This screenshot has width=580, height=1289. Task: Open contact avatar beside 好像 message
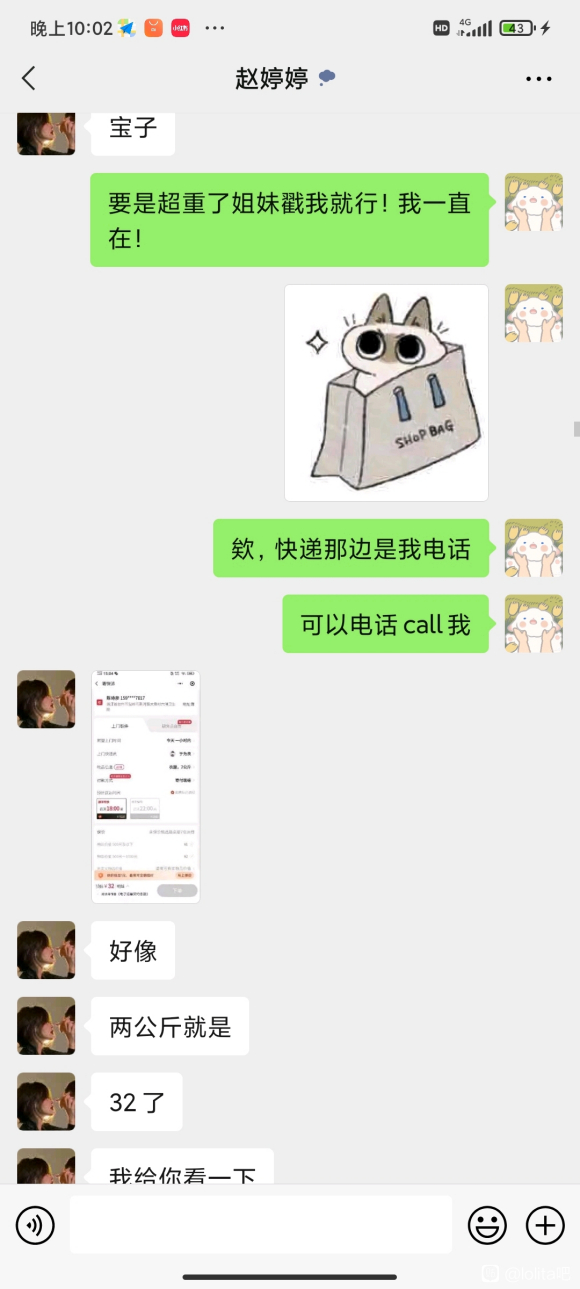click(46, 950)
